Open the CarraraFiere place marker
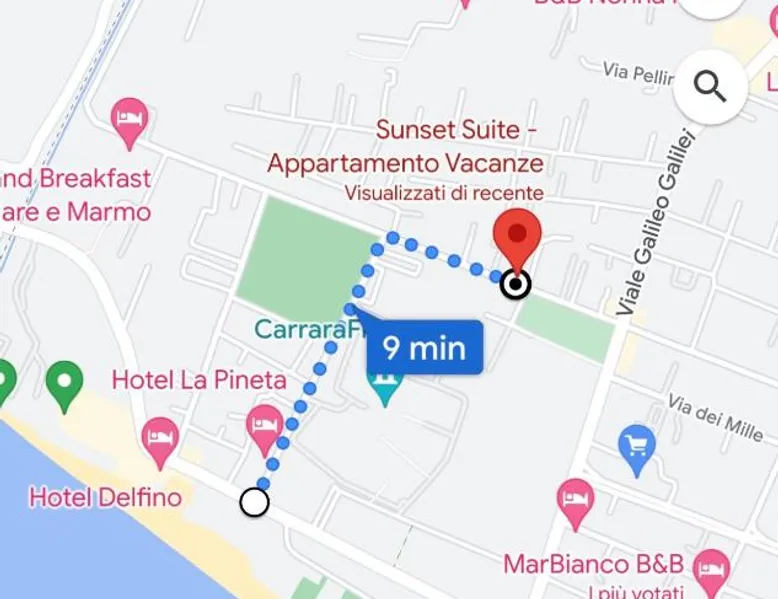 point(384,385)
